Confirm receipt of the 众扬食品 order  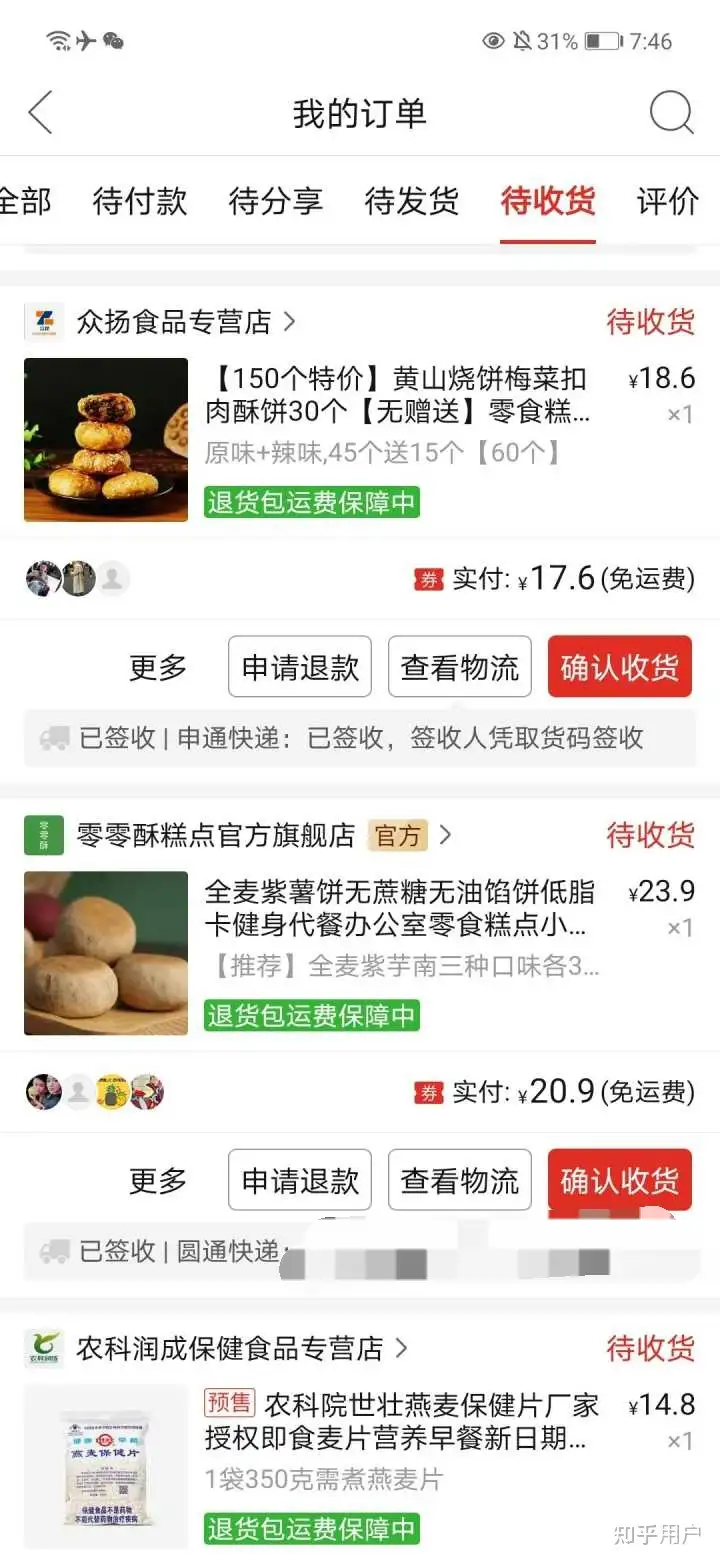[620, 667]
